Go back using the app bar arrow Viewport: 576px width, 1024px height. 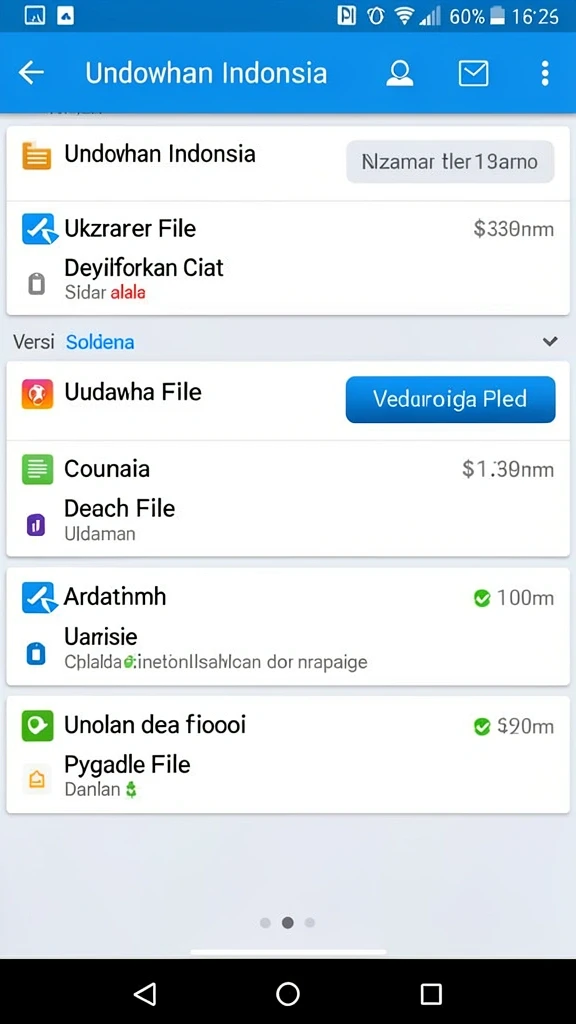[x=31, y=73]
